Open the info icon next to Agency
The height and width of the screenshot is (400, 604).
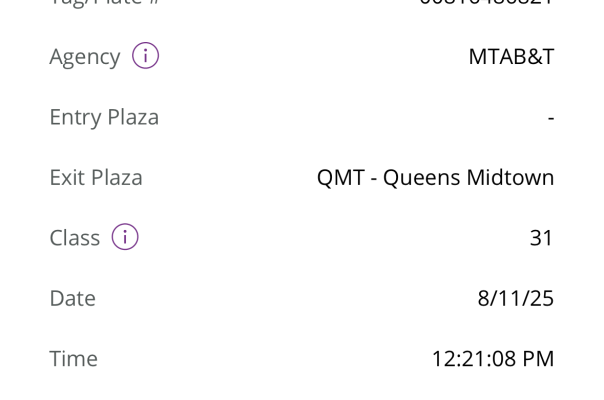coord(146,57)
